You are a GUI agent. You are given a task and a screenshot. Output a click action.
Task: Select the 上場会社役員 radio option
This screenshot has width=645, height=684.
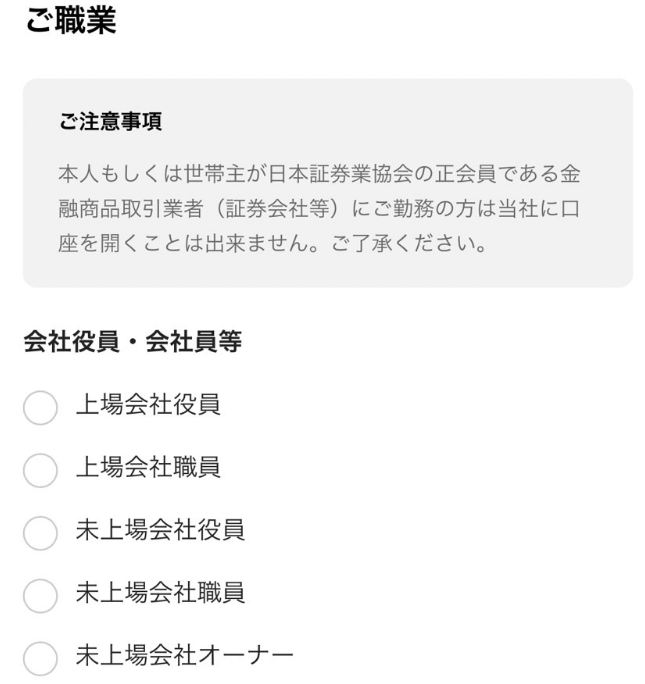39,407
